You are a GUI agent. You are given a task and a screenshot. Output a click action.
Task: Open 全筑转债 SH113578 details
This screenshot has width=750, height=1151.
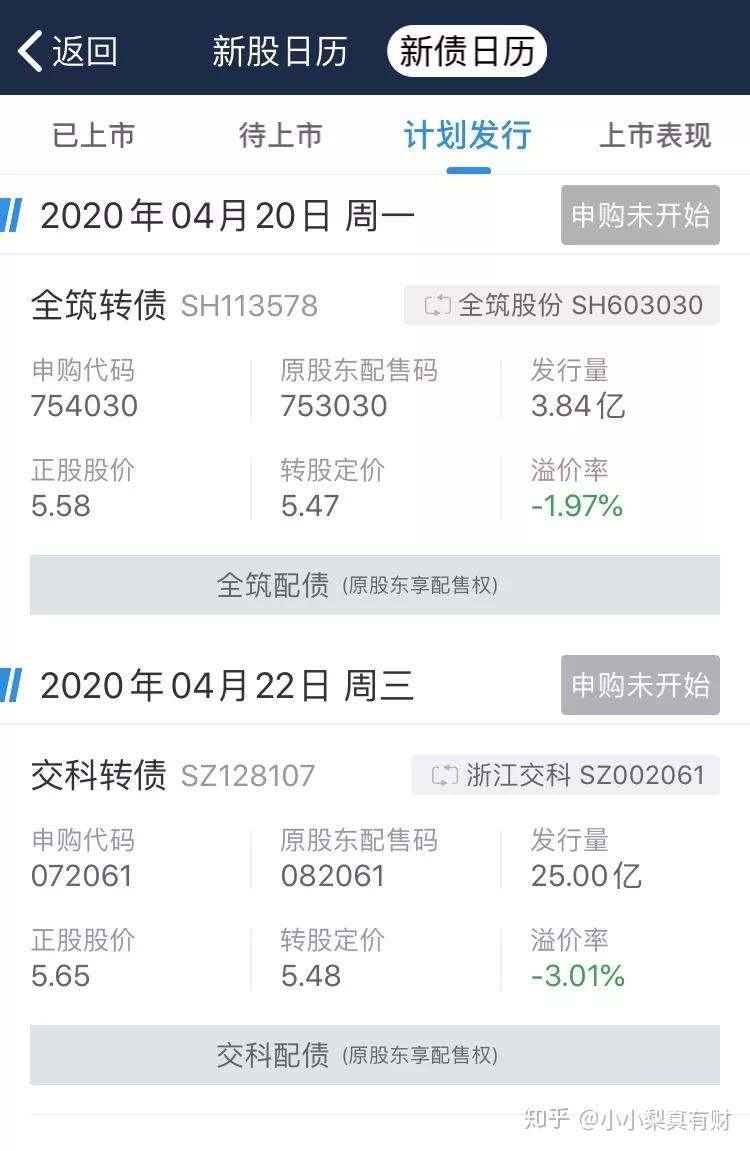click(x=170, y=305)
